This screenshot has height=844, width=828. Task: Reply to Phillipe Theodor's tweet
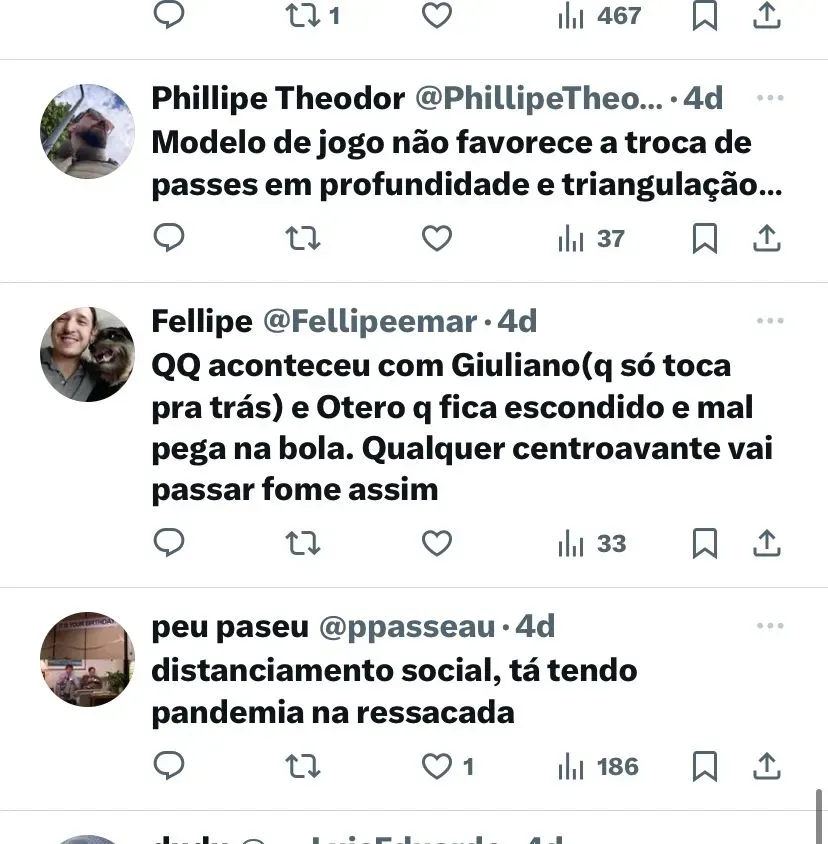click(170, 238)
